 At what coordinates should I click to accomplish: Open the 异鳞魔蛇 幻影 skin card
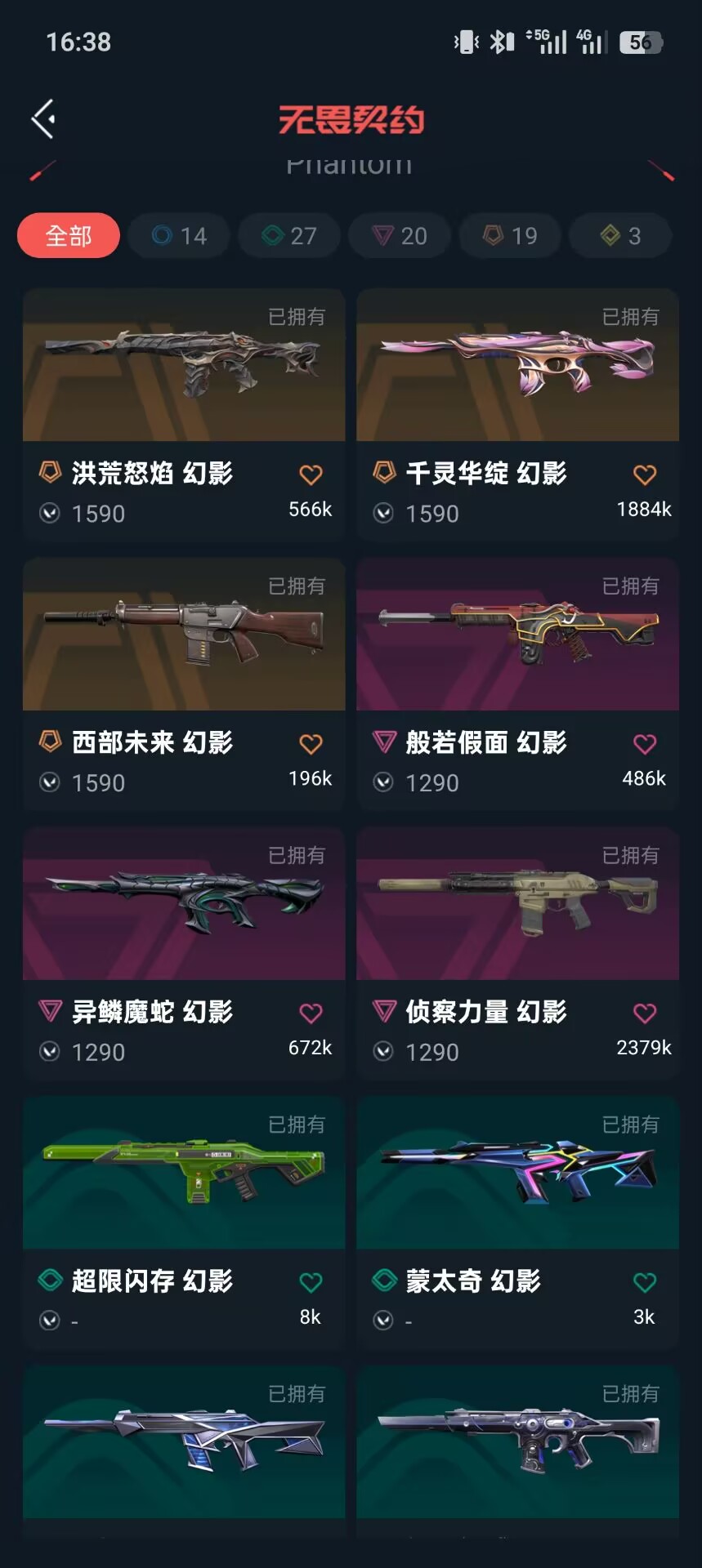click(184, 905)
